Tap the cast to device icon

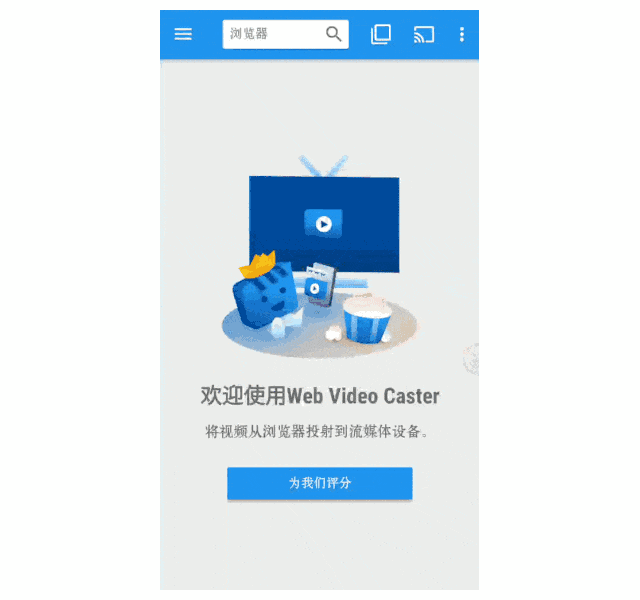pos(424,35)
